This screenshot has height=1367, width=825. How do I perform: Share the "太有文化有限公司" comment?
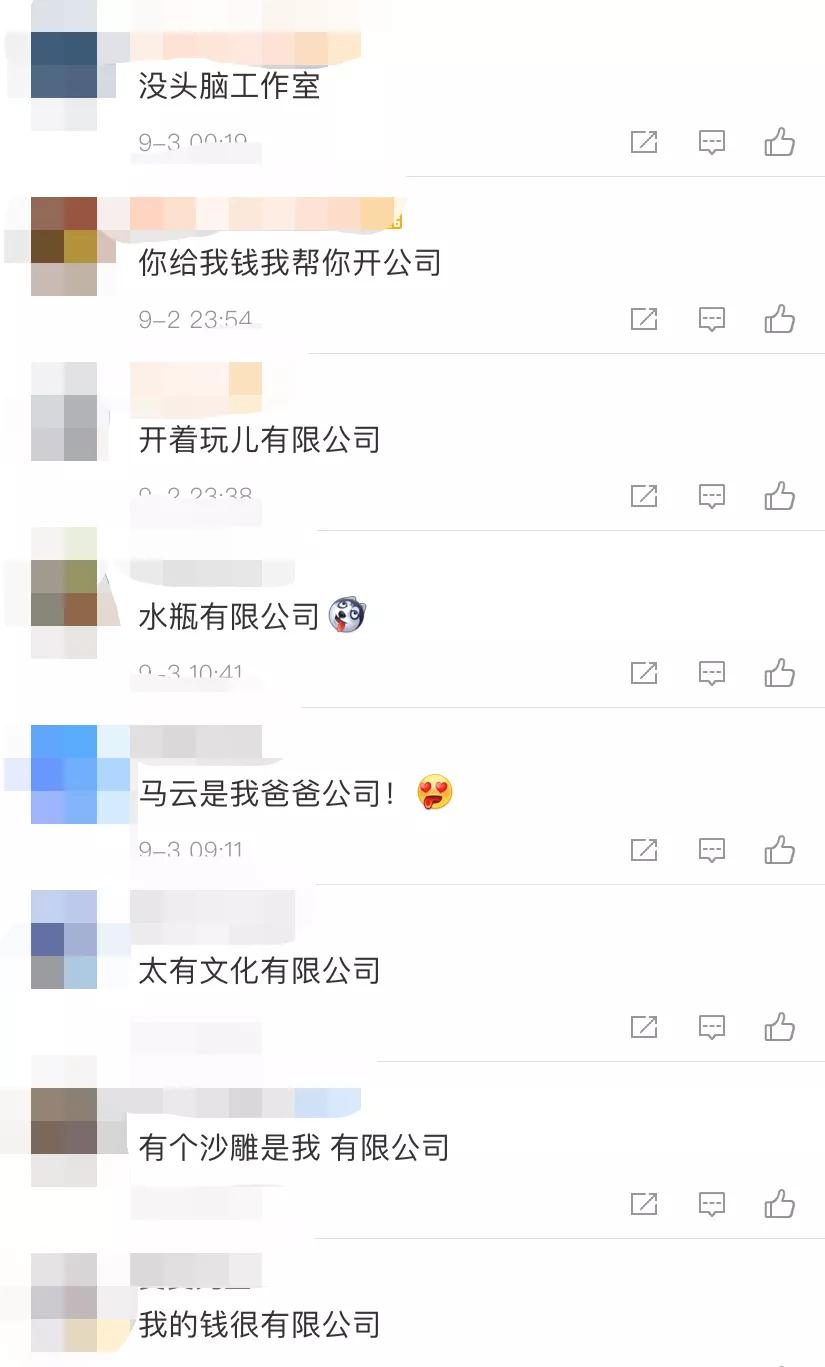coord(645,1027)
